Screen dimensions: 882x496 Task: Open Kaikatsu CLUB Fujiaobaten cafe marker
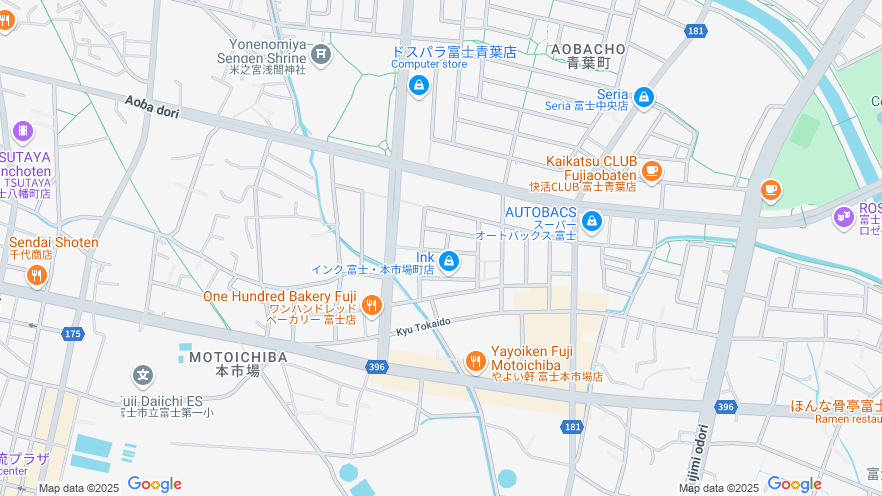pyautogui.click(x=652, y=171)
